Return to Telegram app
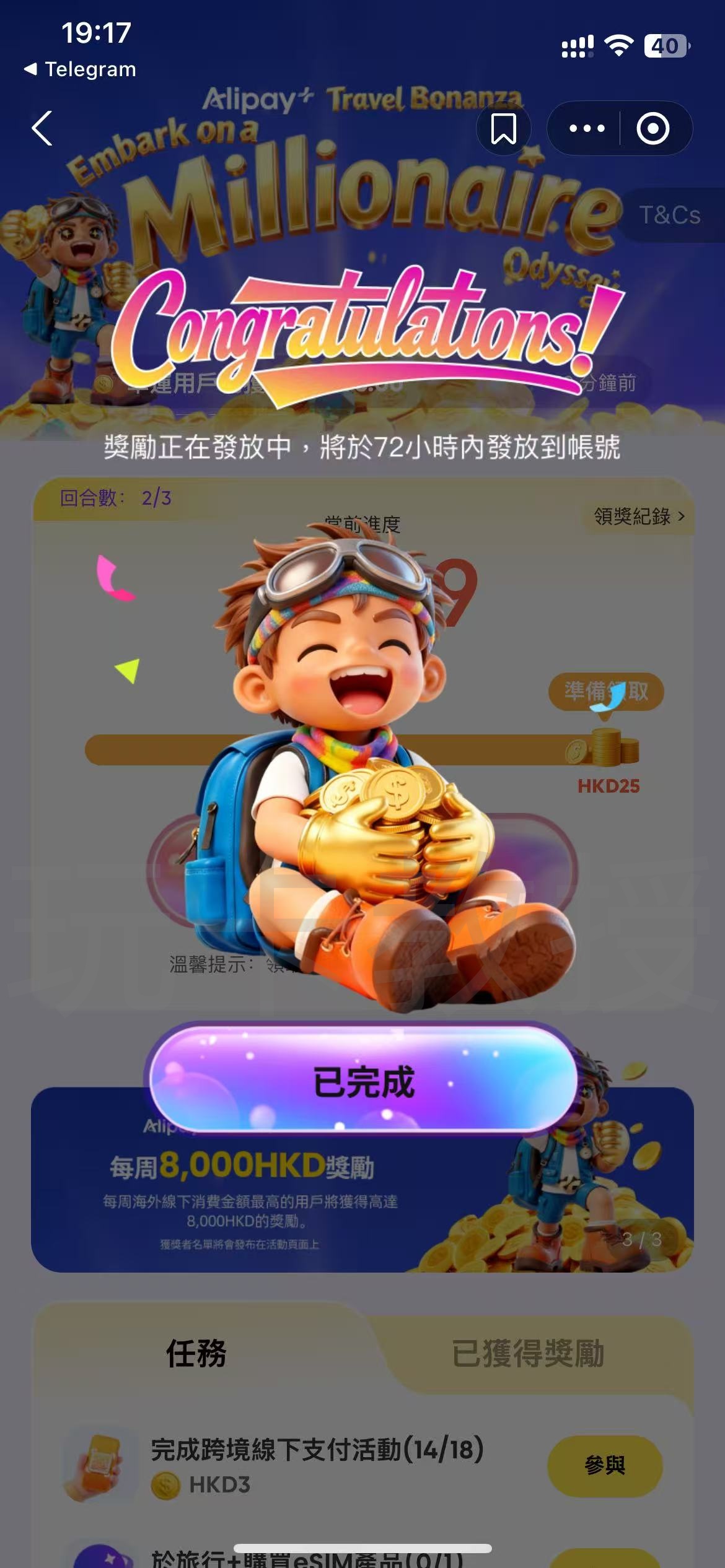725x1568 pixels. [81, 69]
